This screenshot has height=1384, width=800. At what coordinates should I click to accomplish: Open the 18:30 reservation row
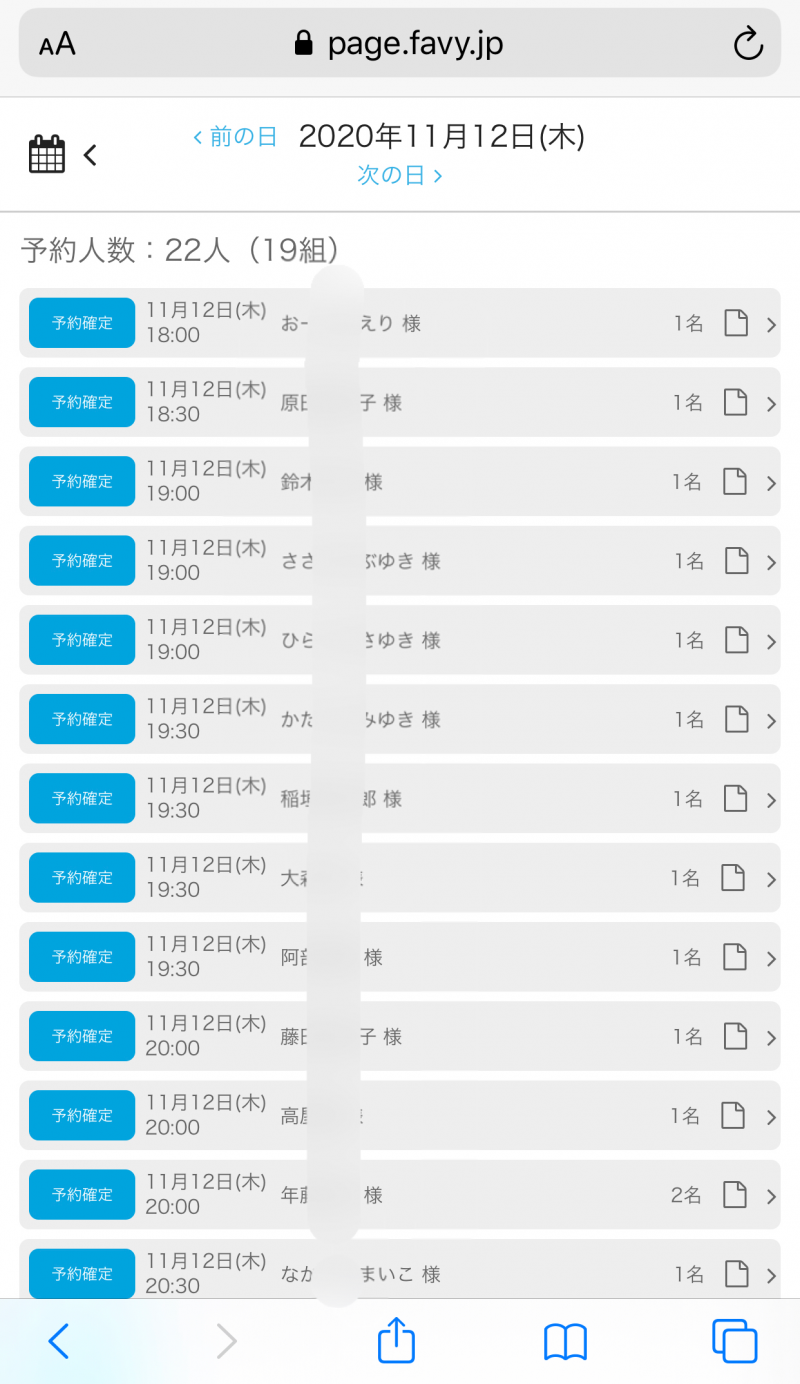click(400, 402)
